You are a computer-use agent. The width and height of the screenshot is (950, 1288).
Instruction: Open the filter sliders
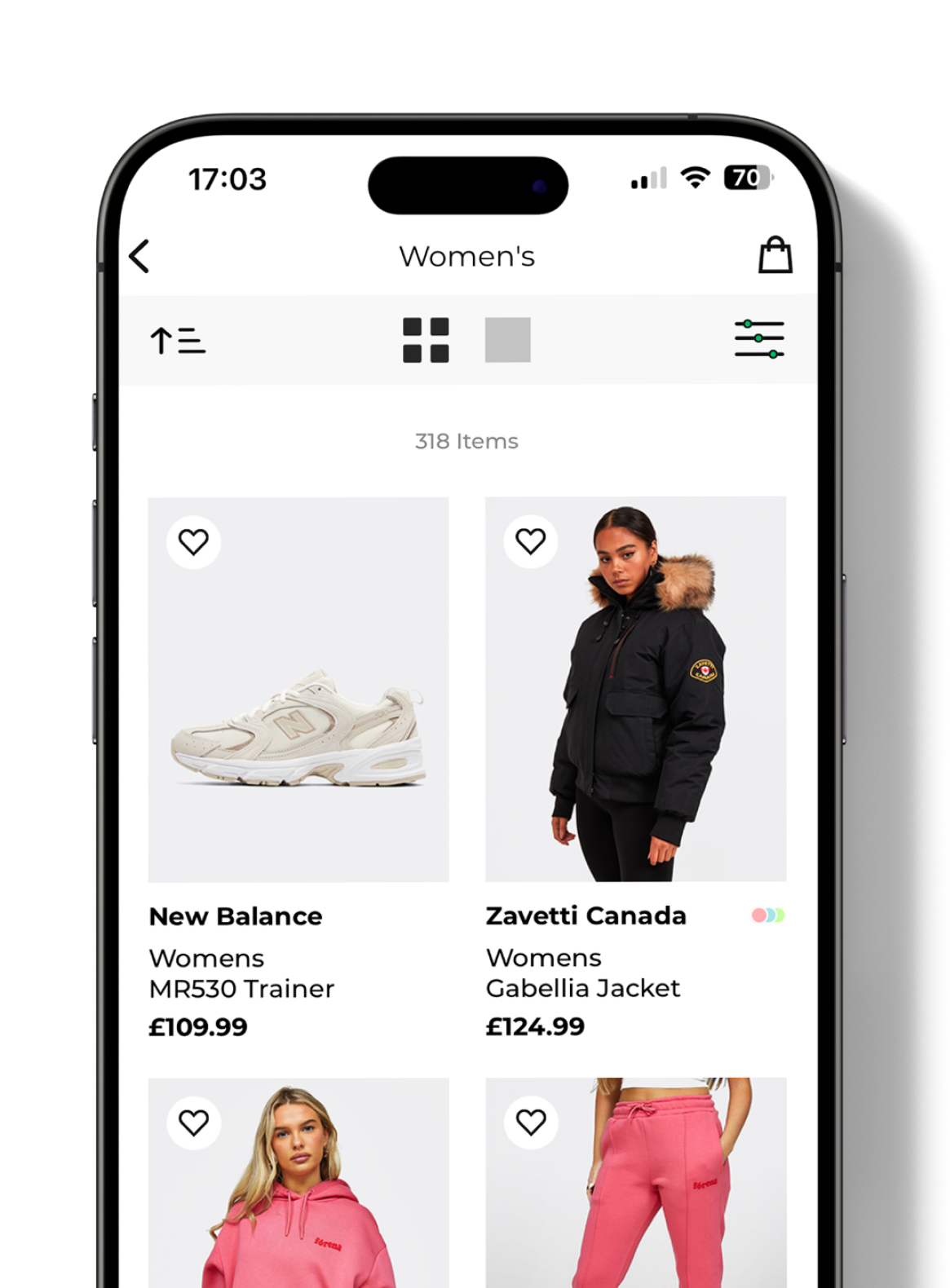coord(758,339)
